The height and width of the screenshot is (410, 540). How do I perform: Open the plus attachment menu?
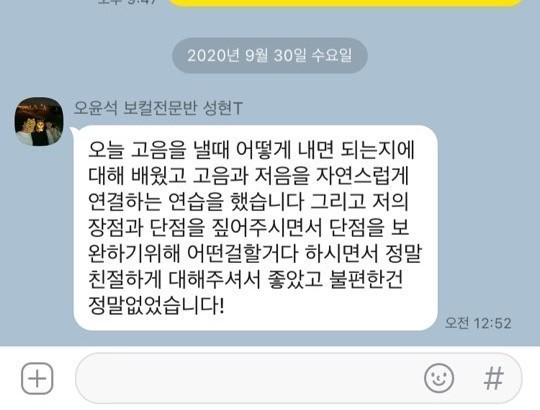click(37, 378)
